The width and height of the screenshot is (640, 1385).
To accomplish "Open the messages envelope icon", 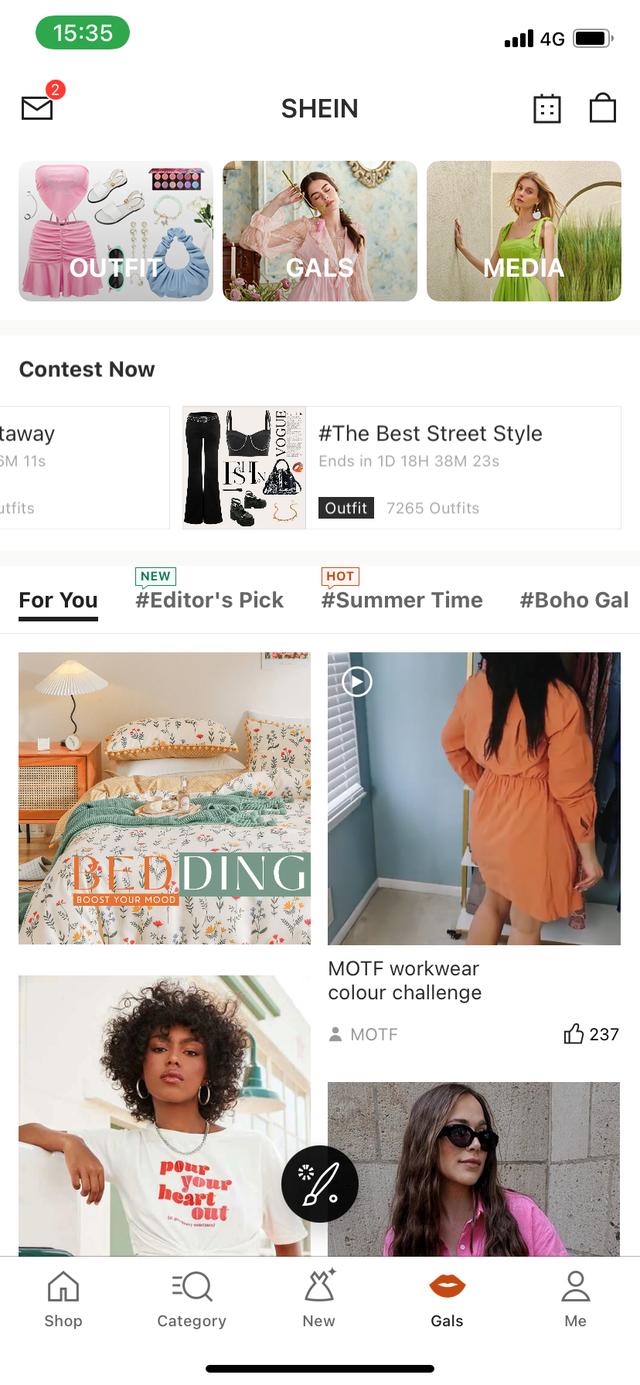I will 37,108.
